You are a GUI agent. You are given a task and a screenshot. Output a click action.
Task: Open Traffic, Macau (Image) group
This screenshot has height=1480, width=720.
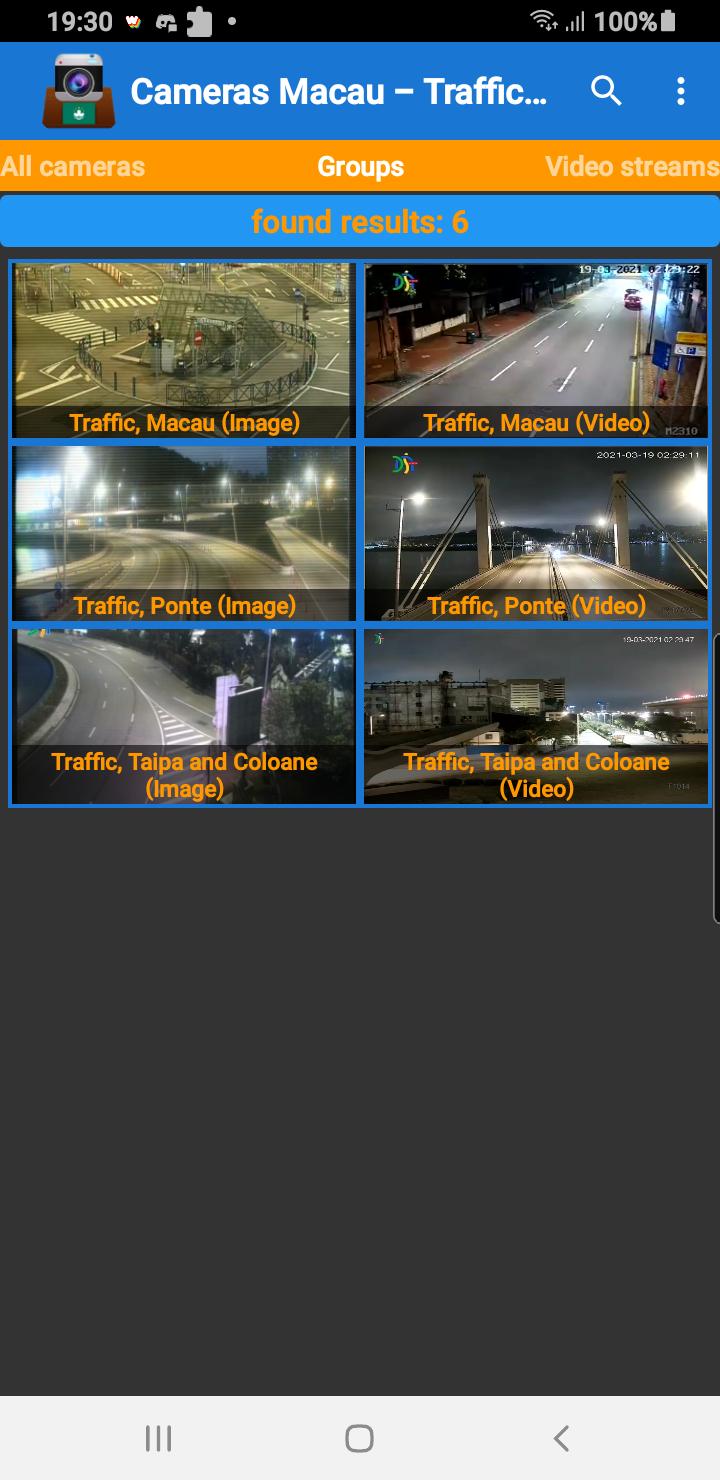pos(184,350)
